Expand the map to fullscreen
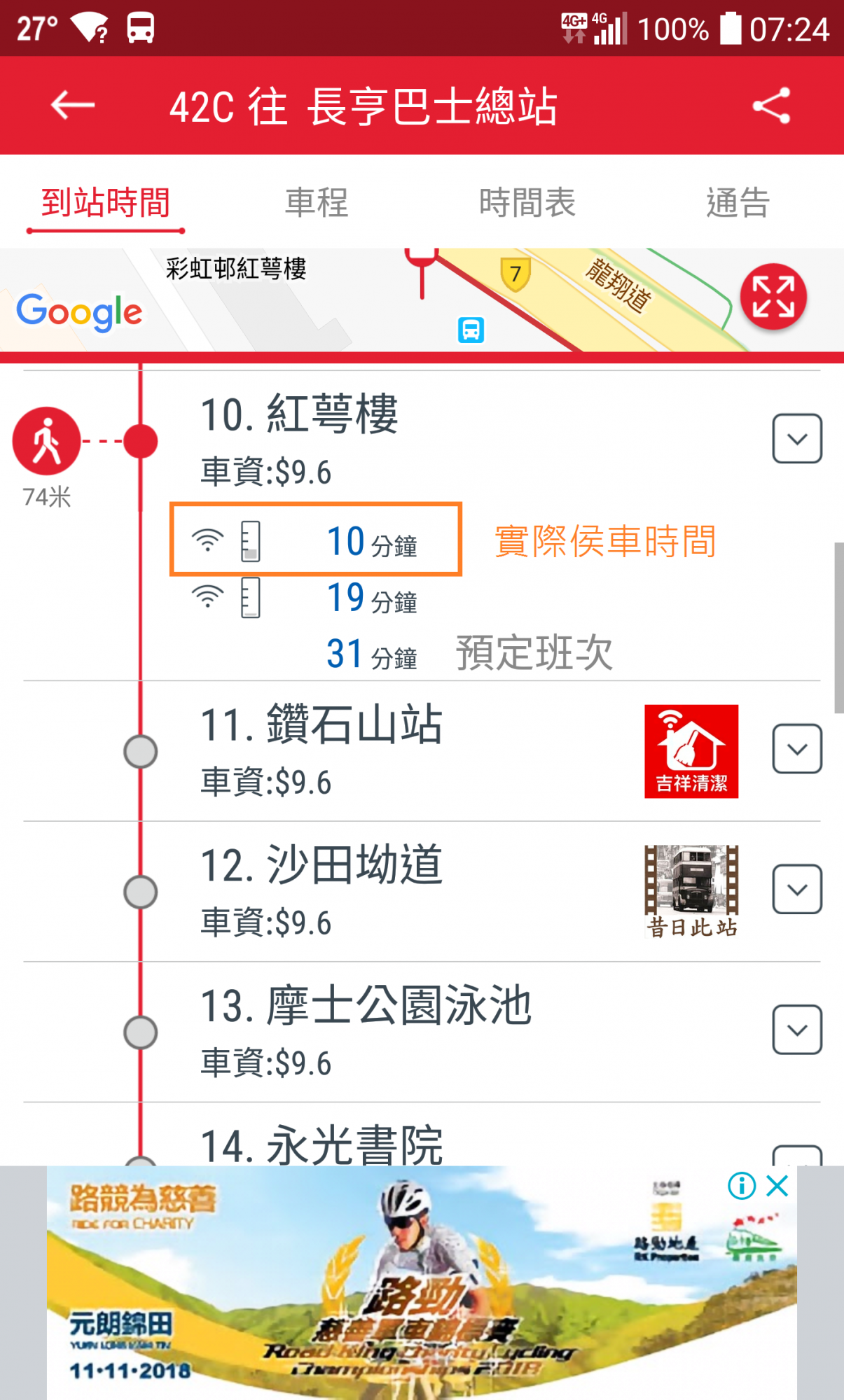The height and width of the screenshot is (1400, 844). point(773,297)
